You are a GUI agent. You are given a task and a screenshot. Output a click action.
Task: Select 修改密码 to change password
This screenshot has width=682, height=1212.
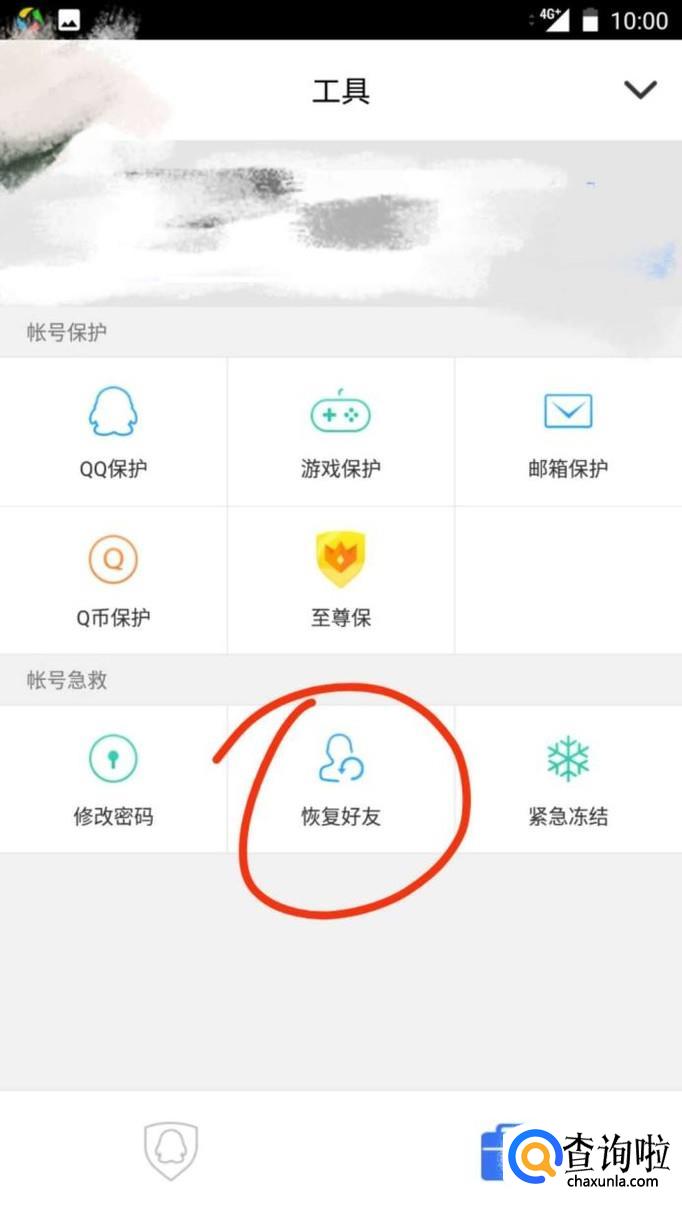point(113,780)
